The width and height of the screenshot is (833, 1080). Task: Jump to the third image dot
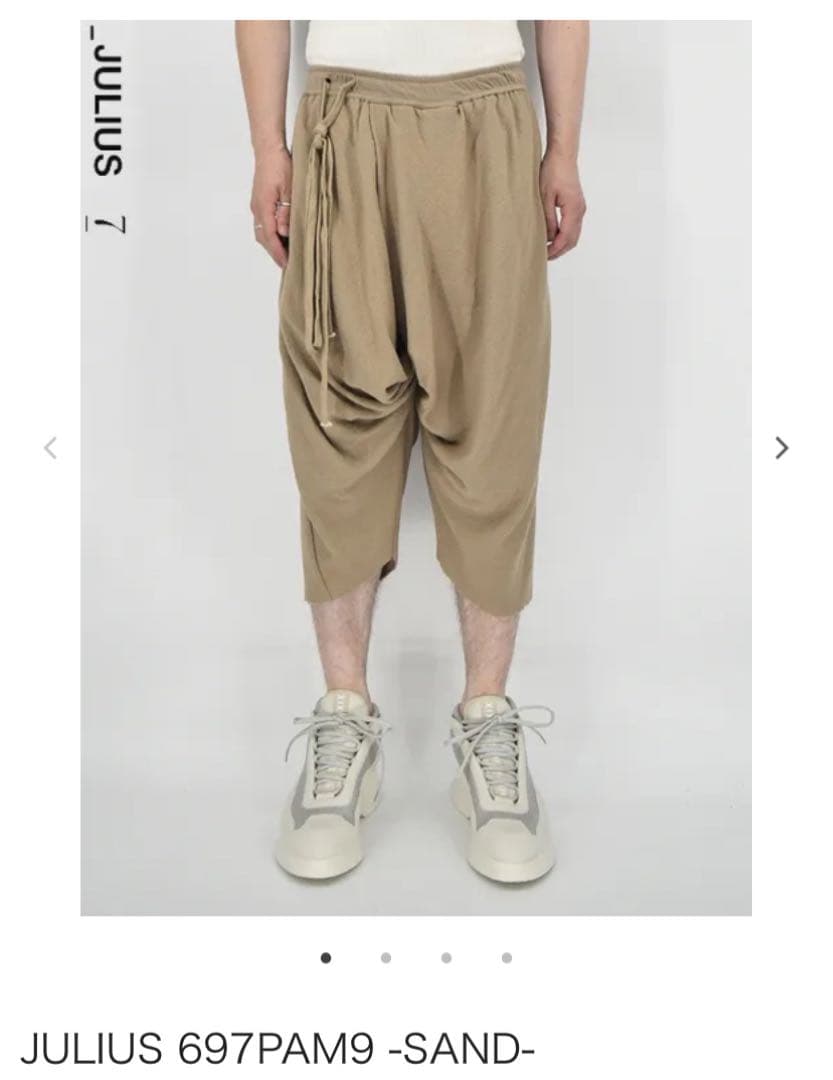click(x=446, y=958)
